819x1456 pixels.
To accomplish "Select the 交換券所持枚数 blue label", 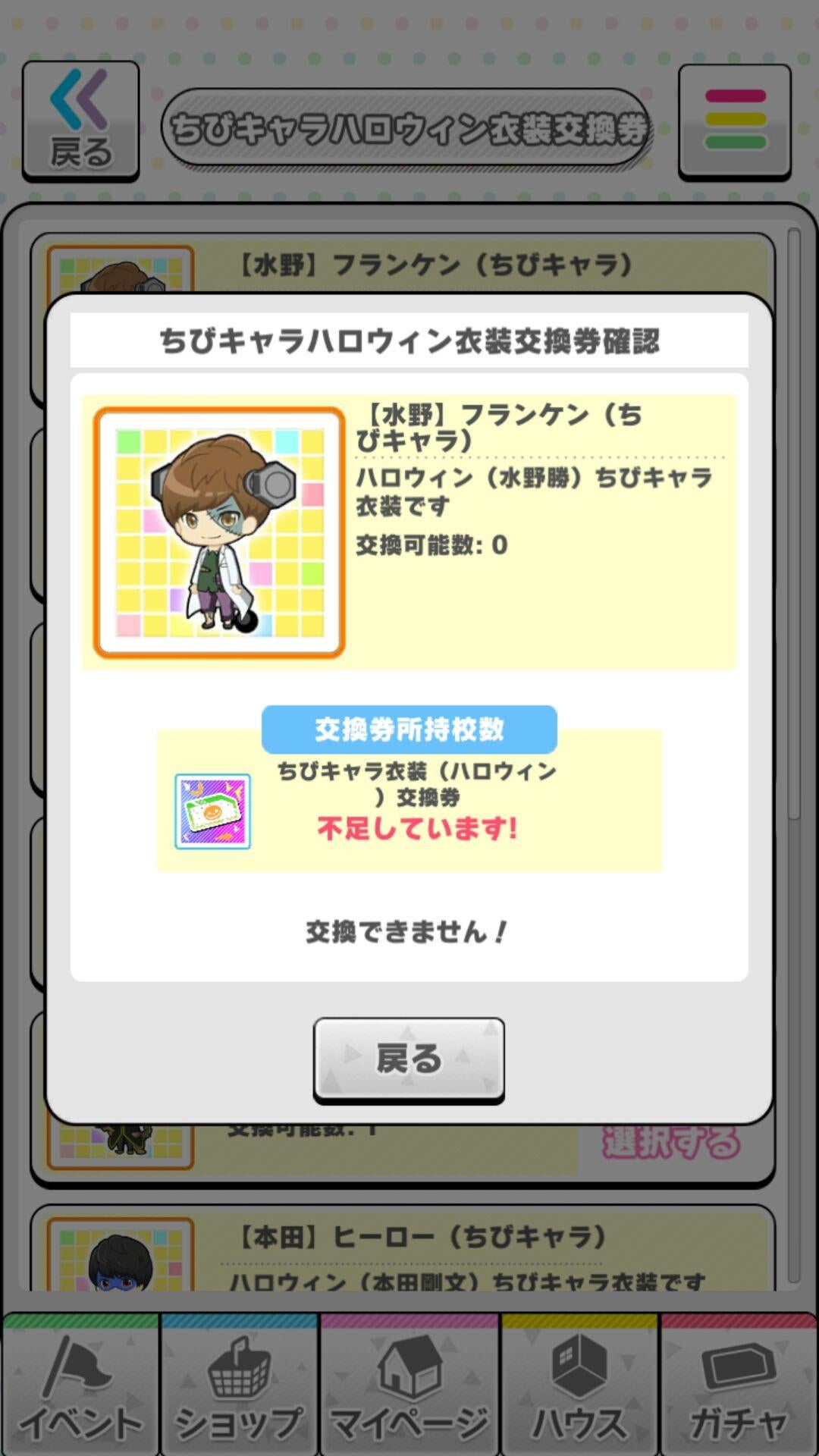I will (x=409, y=730).
